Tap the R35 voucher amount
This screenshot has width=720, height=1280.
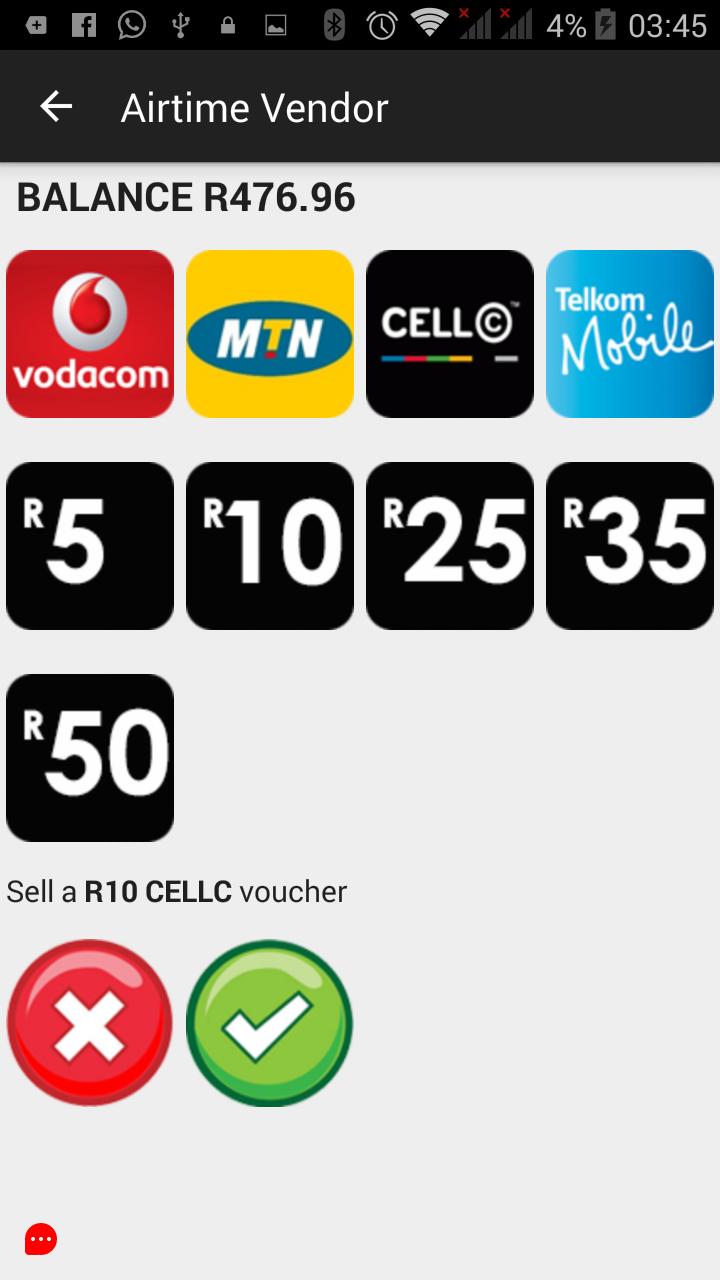tap(630, 546)
